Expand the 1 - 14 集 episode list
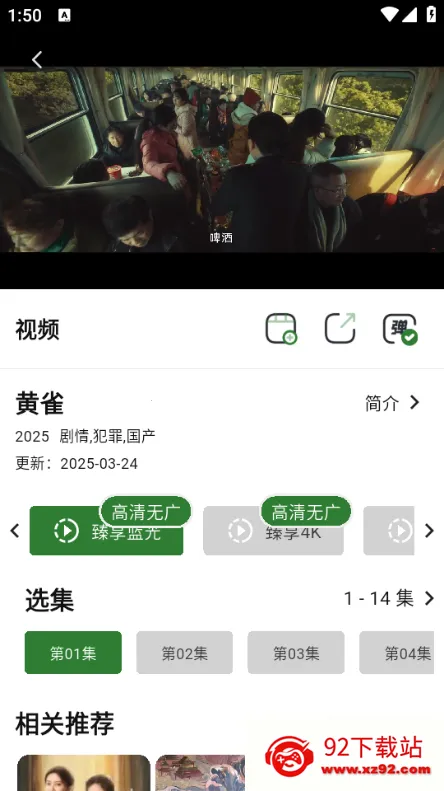Screen dimensions: 444x791 (x=389, y=598)
